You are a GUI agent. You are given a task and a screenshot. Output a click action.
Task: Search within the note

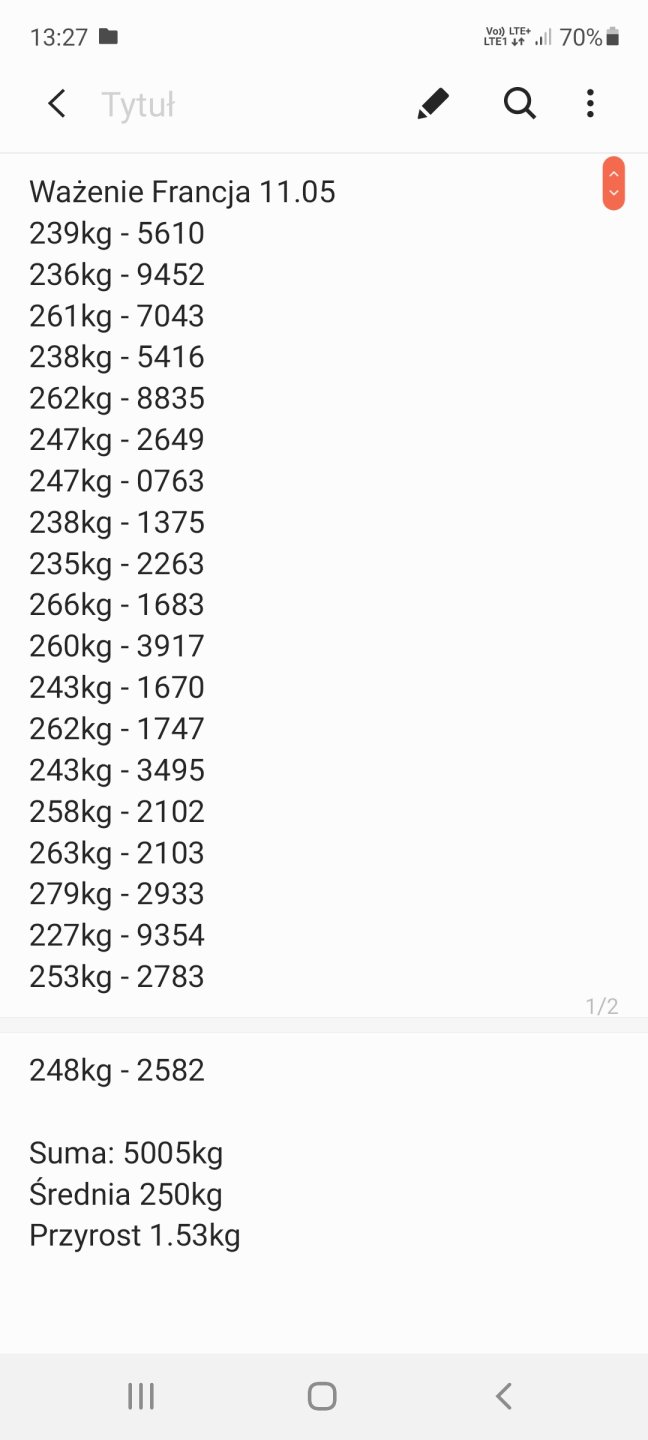(519, 103)
